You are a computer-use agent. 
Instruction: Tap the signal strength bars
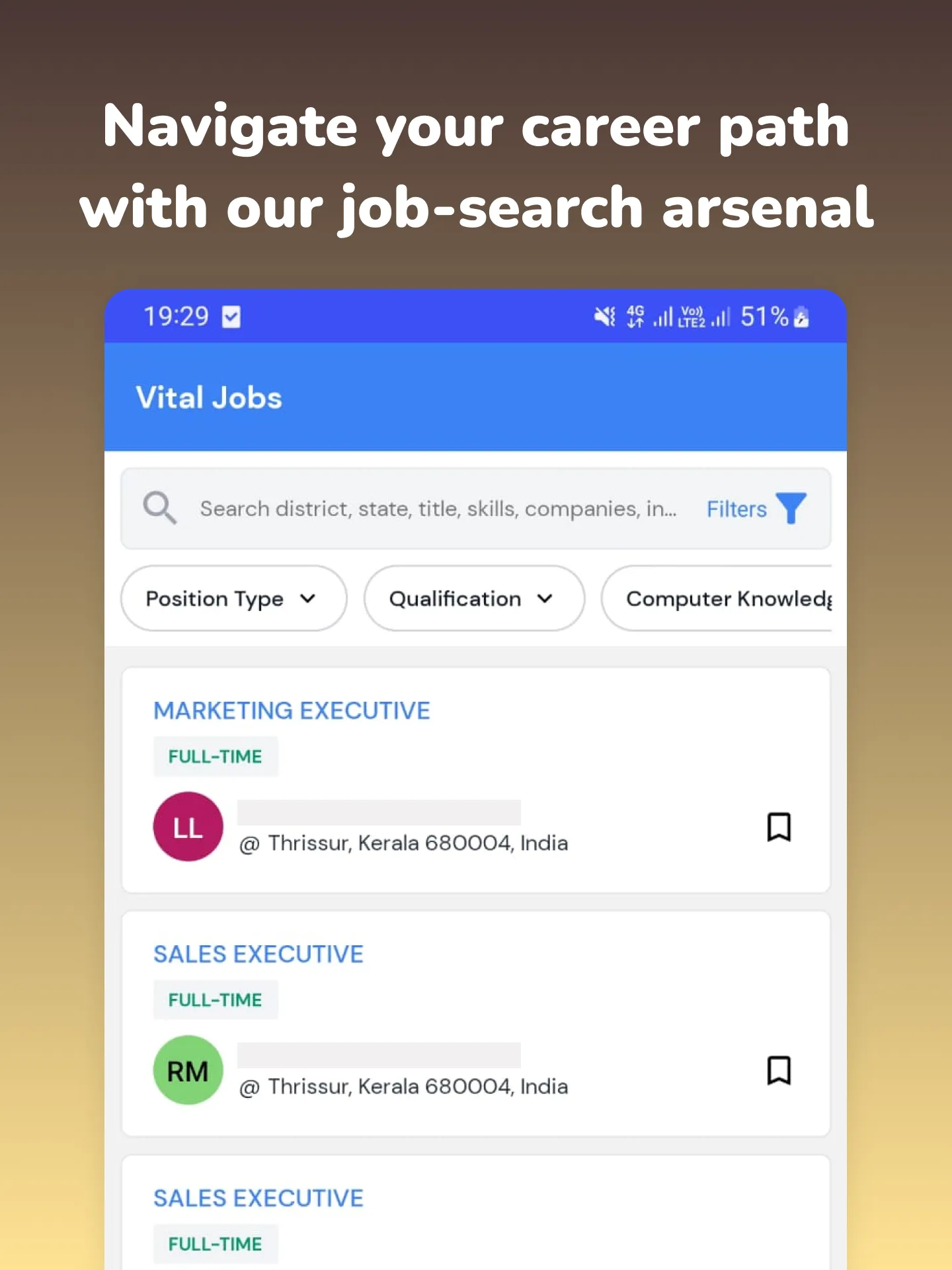coord(663,317)
